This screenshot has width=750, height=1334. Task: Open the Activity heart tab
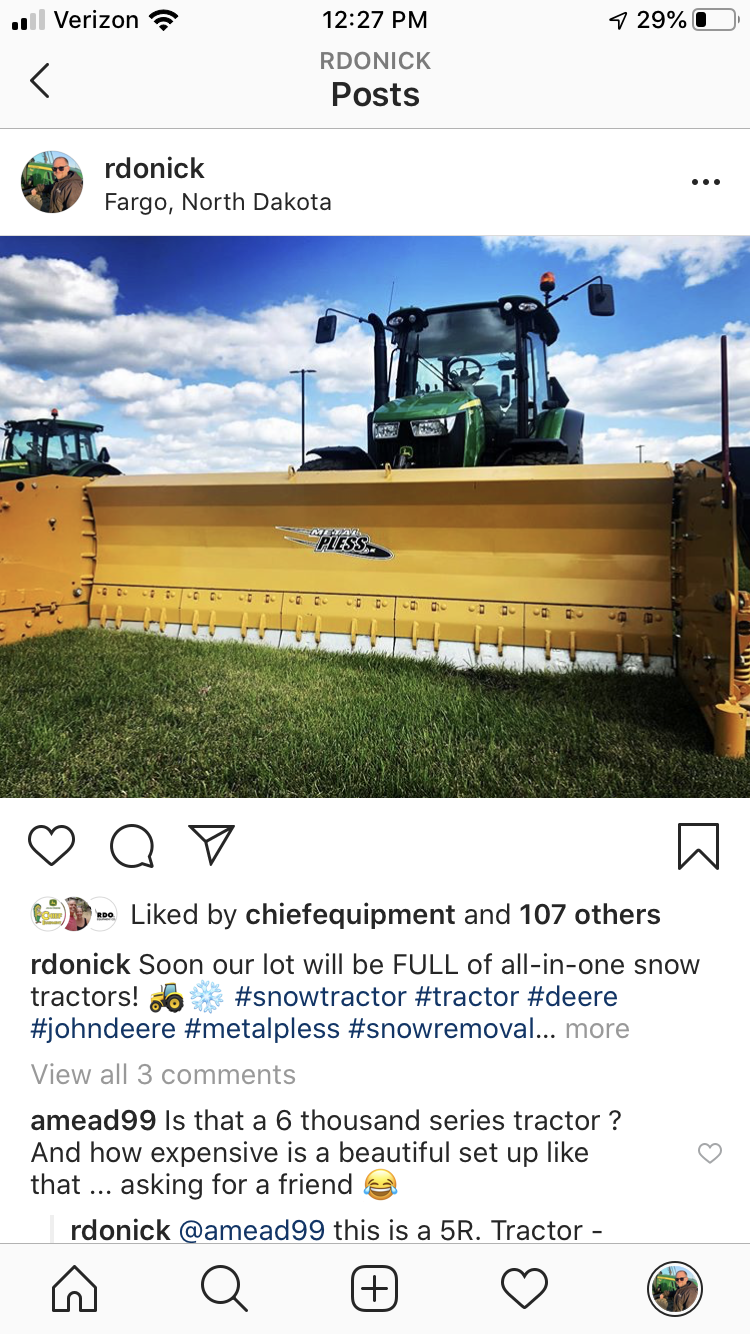(x=524, y=1288)
